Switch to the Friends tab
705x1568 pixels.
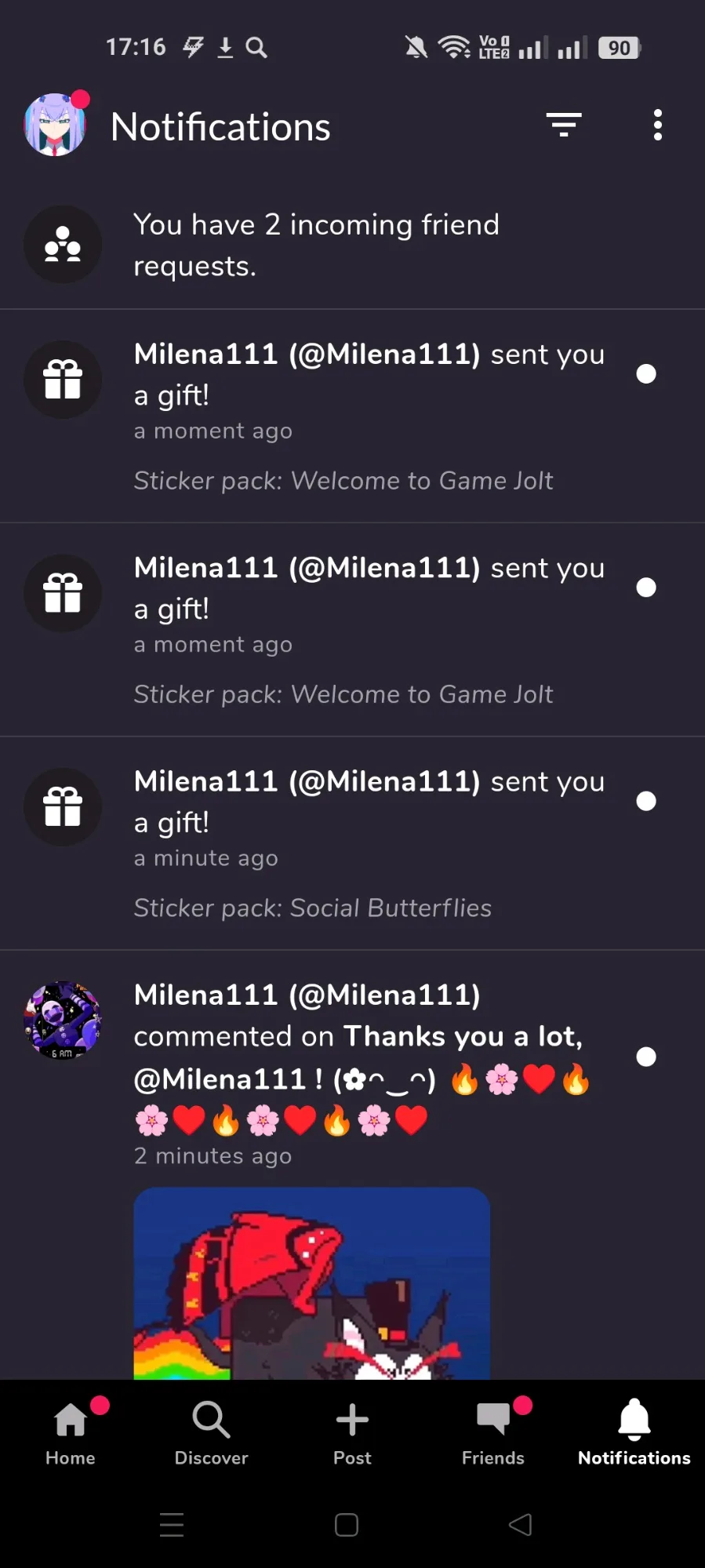click(x=492, y=1433)
